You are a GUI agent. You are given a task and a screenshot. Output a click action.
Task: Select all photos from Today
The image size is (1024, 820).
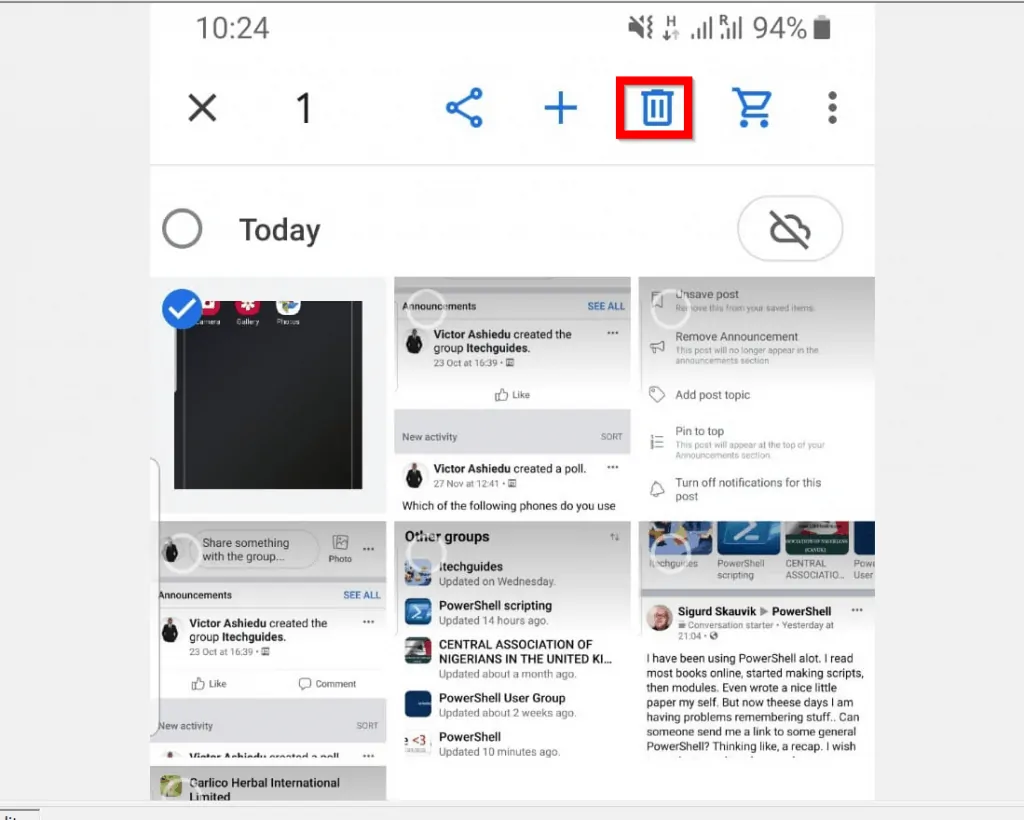pyautogui.click(x=182, y=229)
